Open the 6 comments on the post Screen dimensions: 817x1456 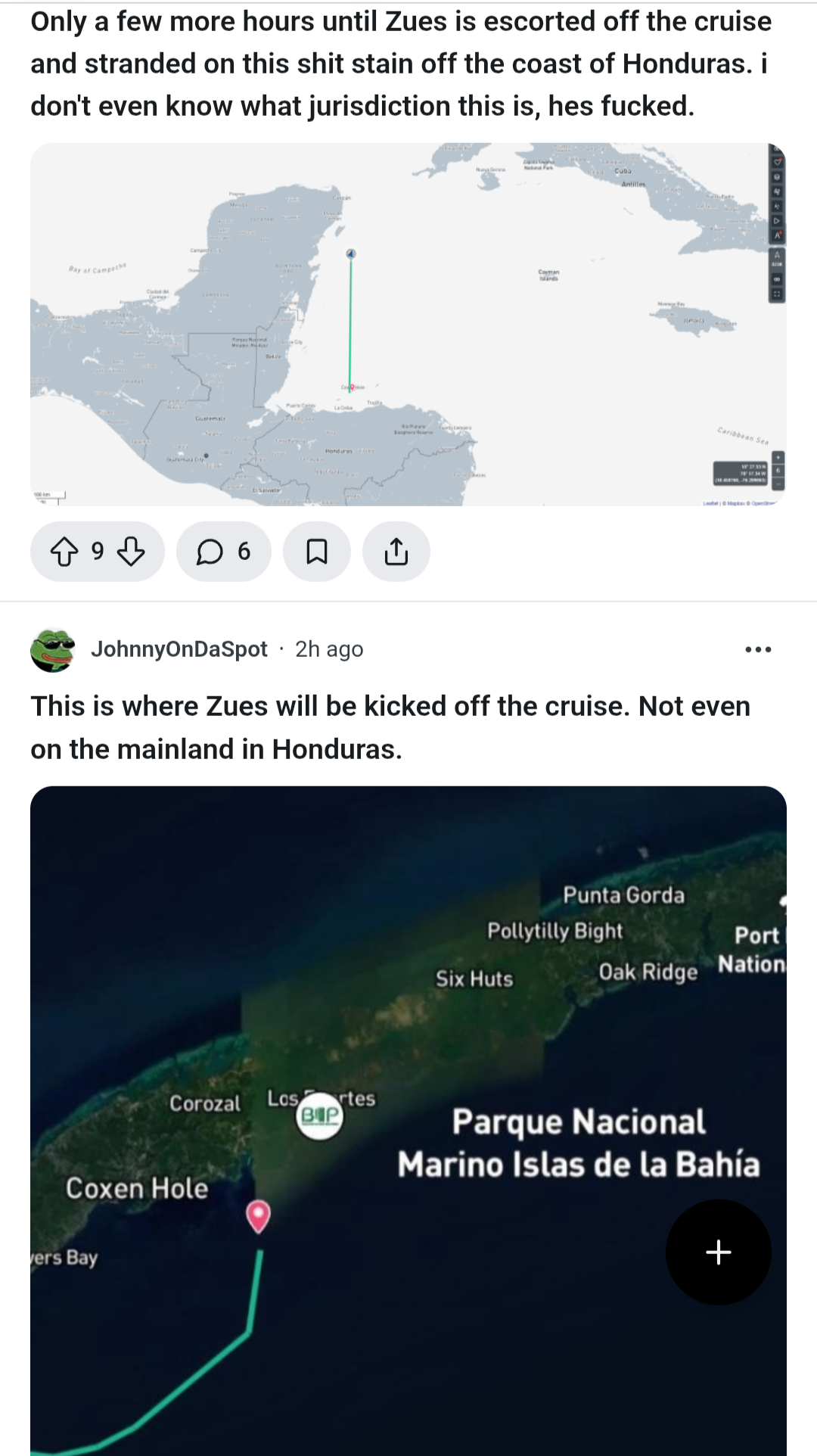223,552
